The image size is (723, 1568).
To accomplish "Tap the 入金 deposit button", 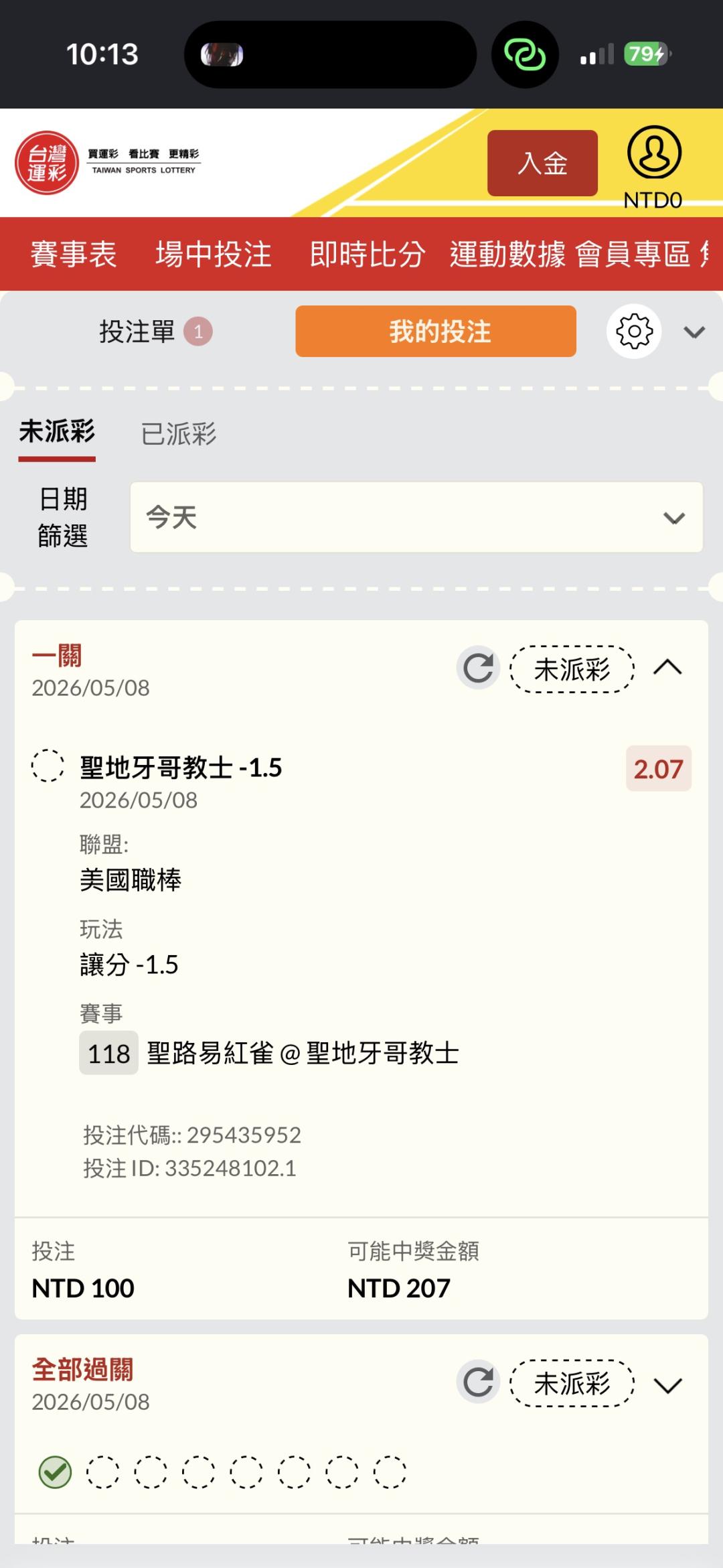I will [x=542, y=163].
